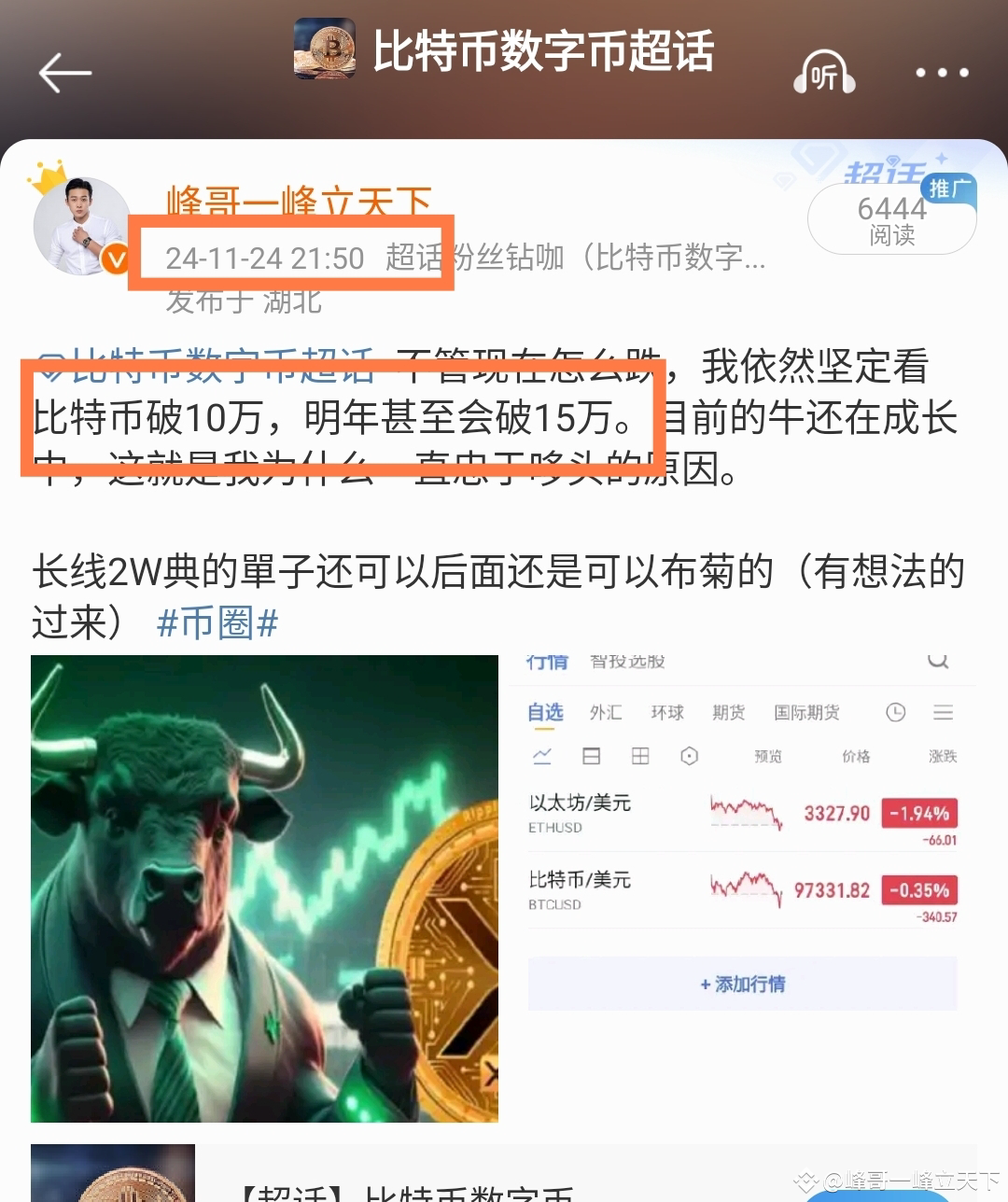
Task: Open 峰哥一峰立天下's profile avatar
Action: (x=82, y=226)
